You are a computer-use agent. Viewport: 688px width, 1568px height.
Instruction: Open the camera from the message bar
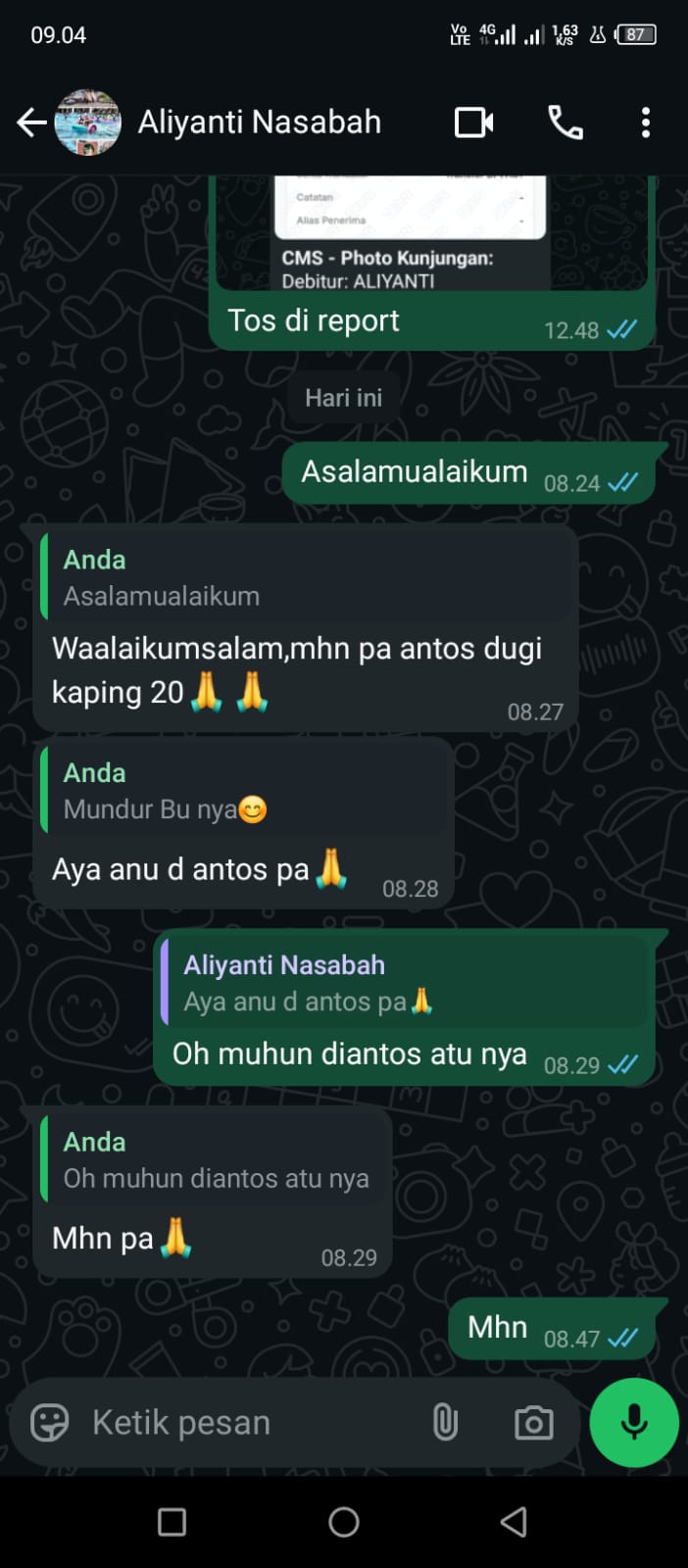(x=534, y=1422)
